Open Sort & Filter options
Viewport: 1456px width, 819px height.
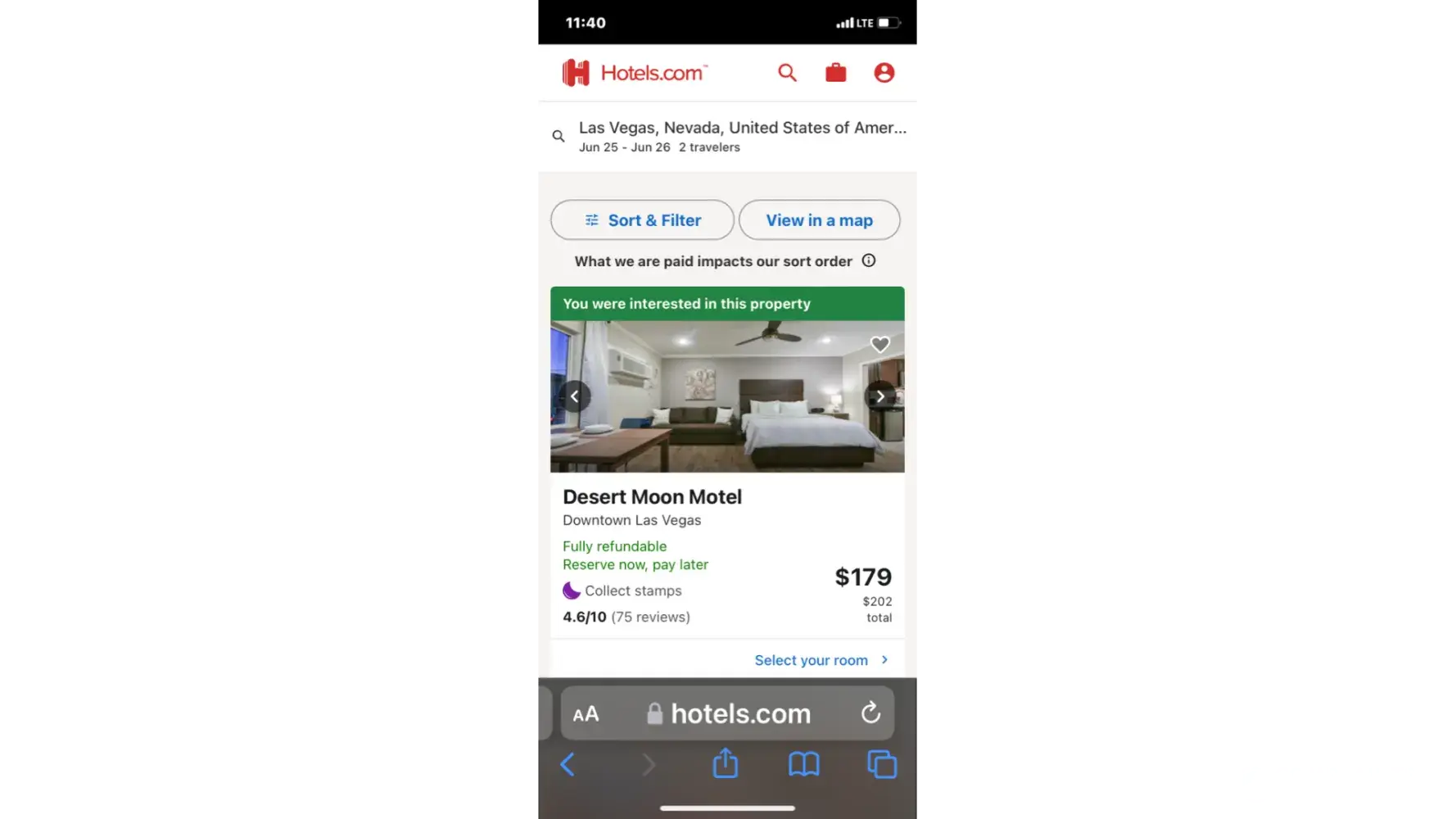tap(642, 220)
